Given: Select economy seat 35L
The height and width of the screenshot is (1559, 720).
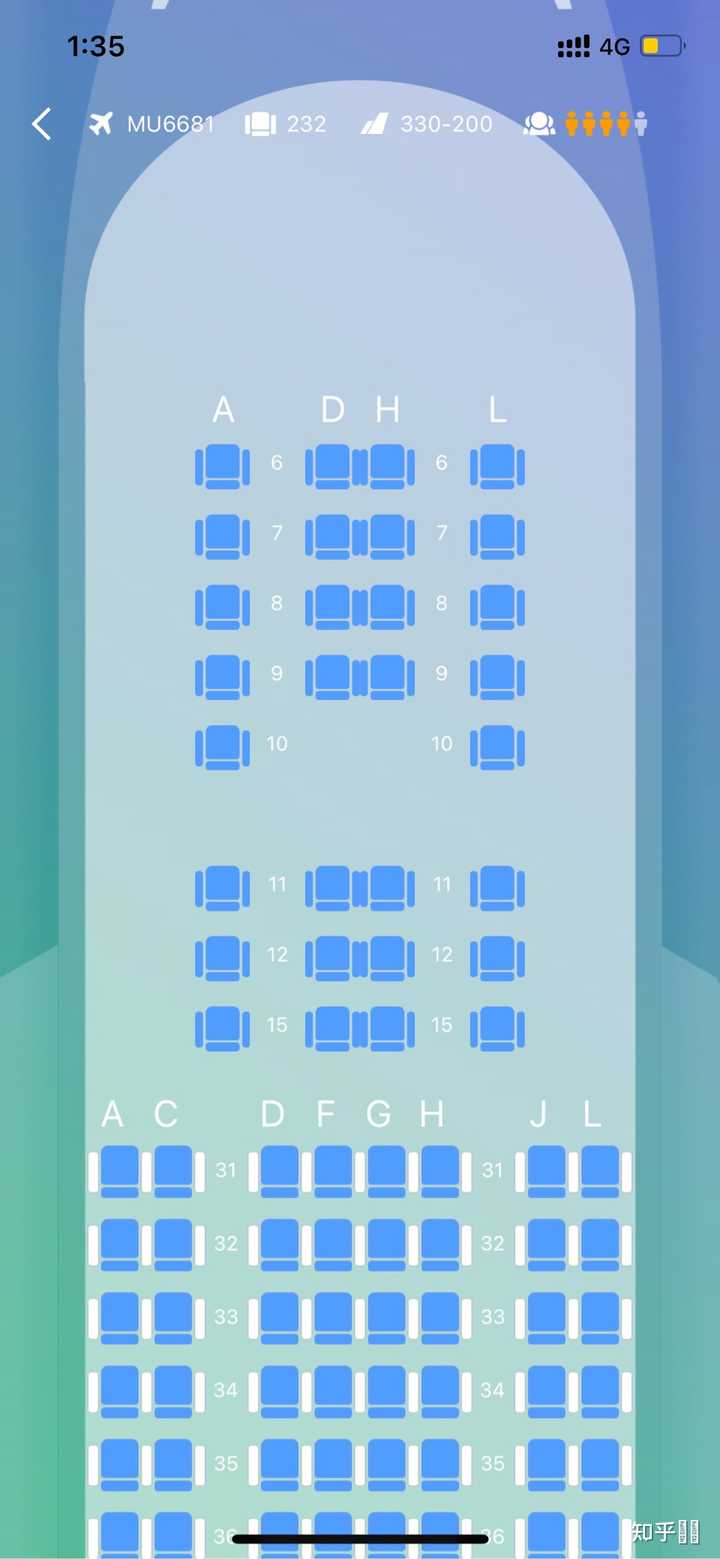Looking at the screenshot, I should tap(600, 1464).
